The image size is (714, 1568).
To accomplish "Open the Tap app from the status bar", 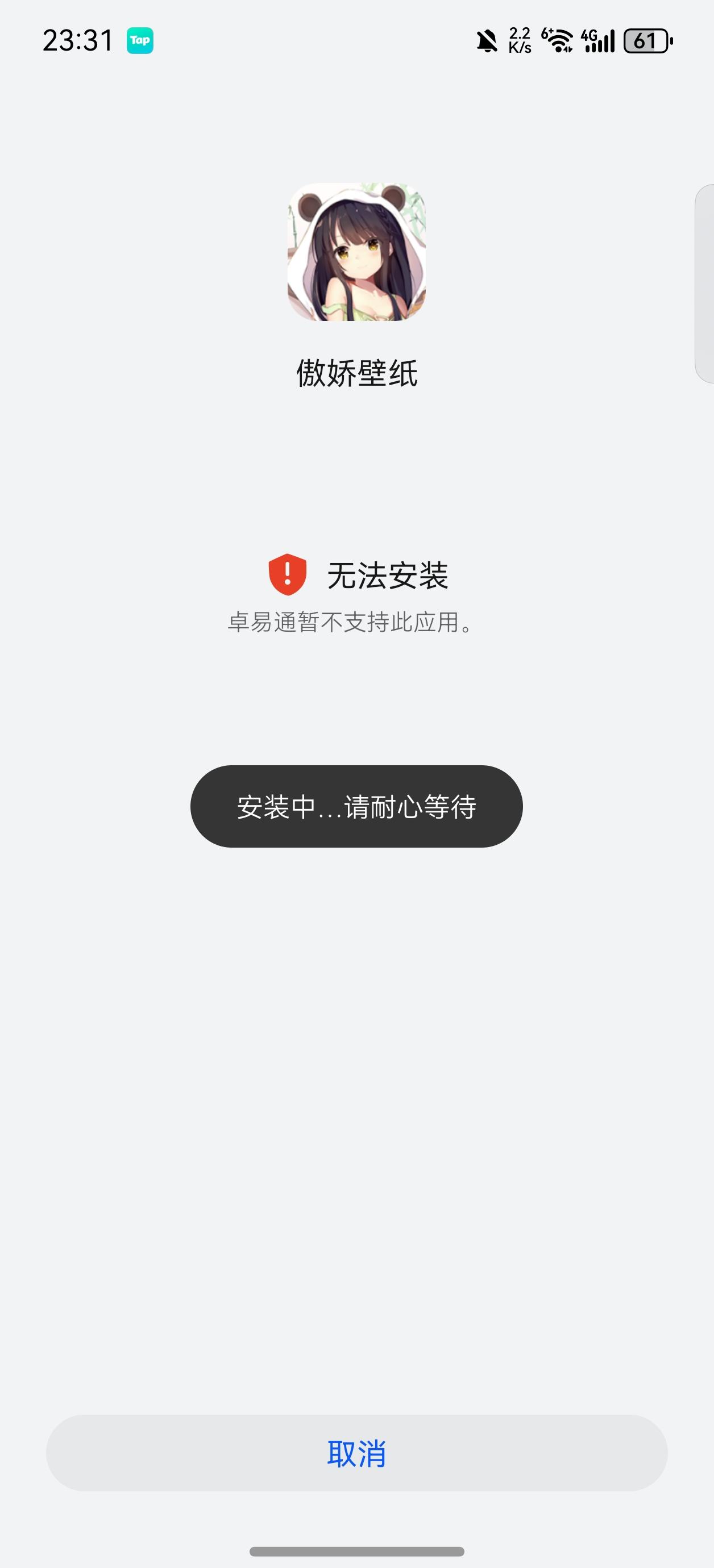I will click(139, 41).
